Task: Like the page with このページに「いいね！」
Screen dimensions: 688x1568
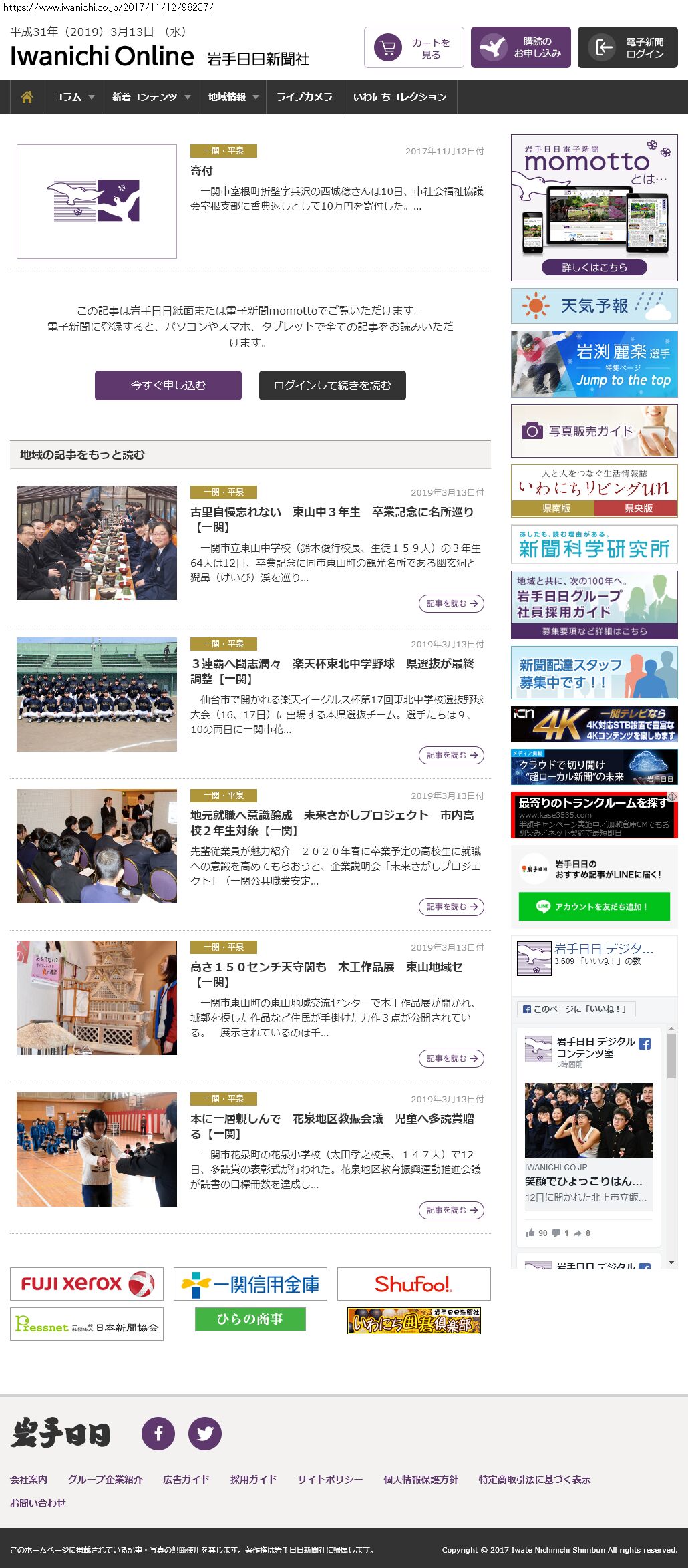Action: point(576,1009)
